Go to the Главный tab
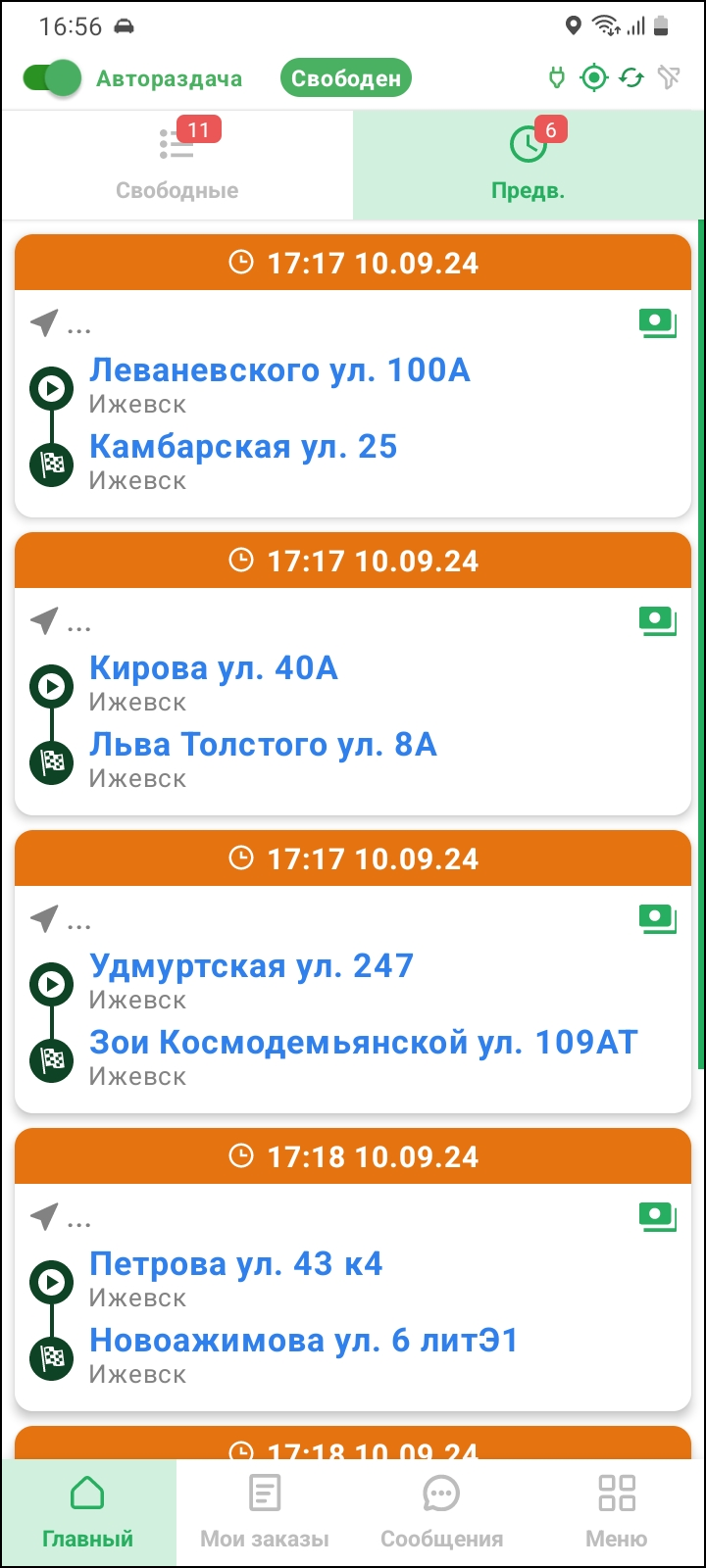The height and width of the screenshot is (1568, 706). pos(88,1513)
